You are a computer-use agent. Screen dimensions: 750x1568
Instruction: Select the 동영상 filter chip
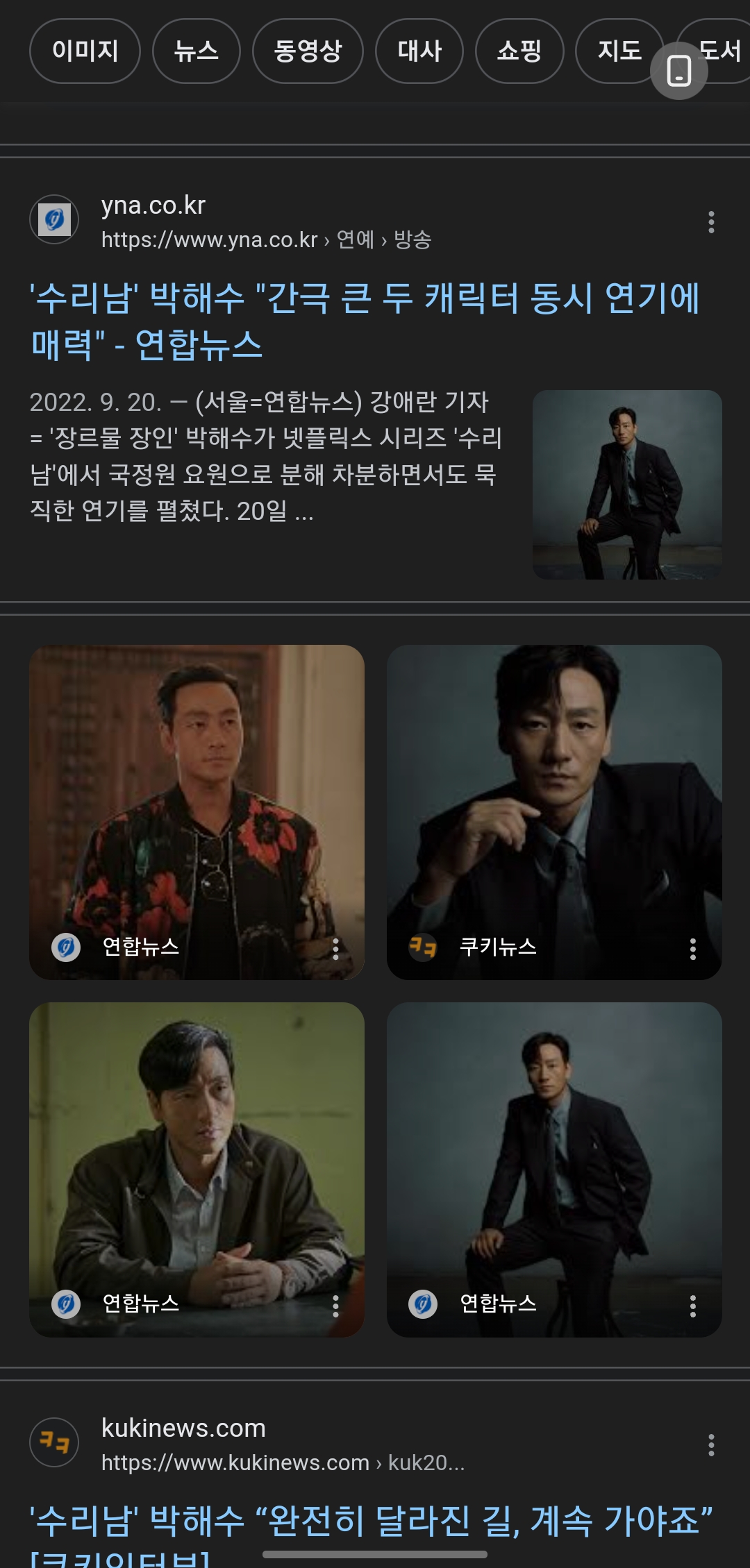308,51
